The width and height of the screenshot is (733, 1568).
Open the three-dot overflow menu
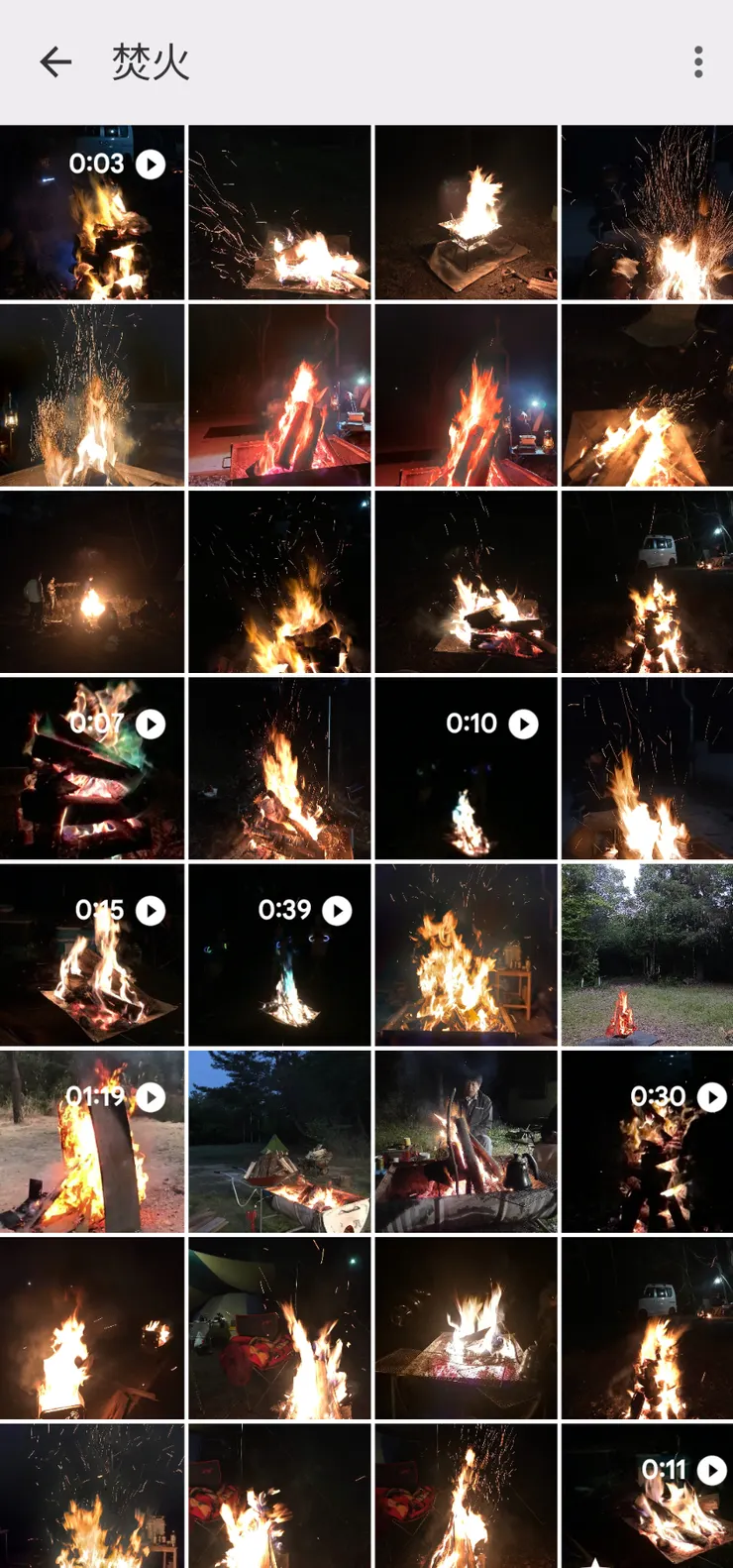click(698, 62)
